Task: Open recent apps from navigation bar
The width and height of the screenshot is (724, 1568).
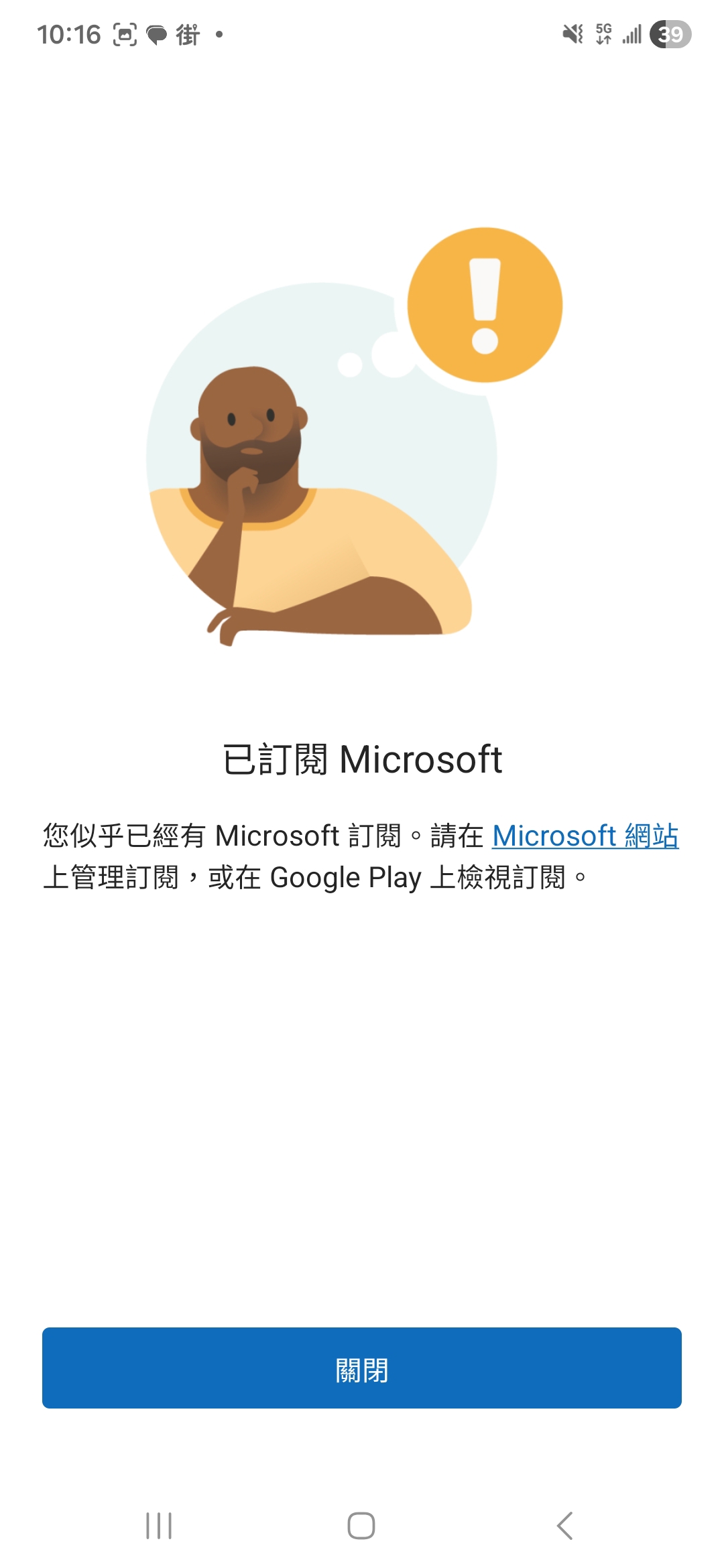Action: (159, 1526)
